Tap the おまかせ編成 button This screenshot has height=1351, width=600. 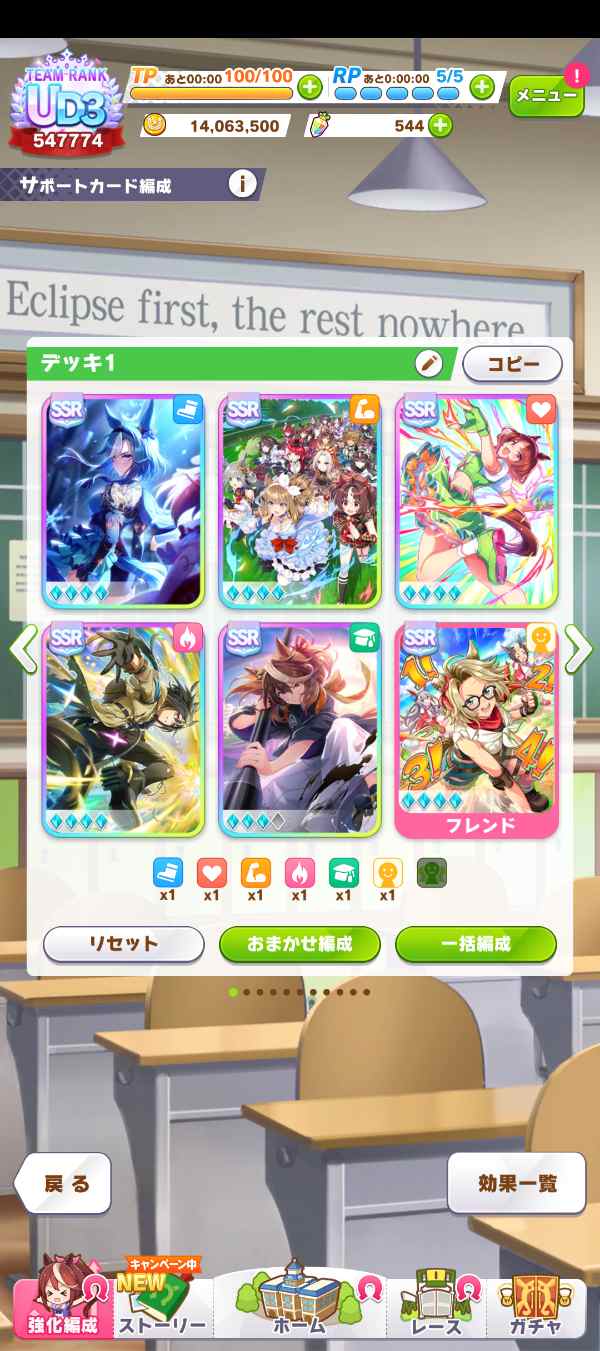click(300, 943)
